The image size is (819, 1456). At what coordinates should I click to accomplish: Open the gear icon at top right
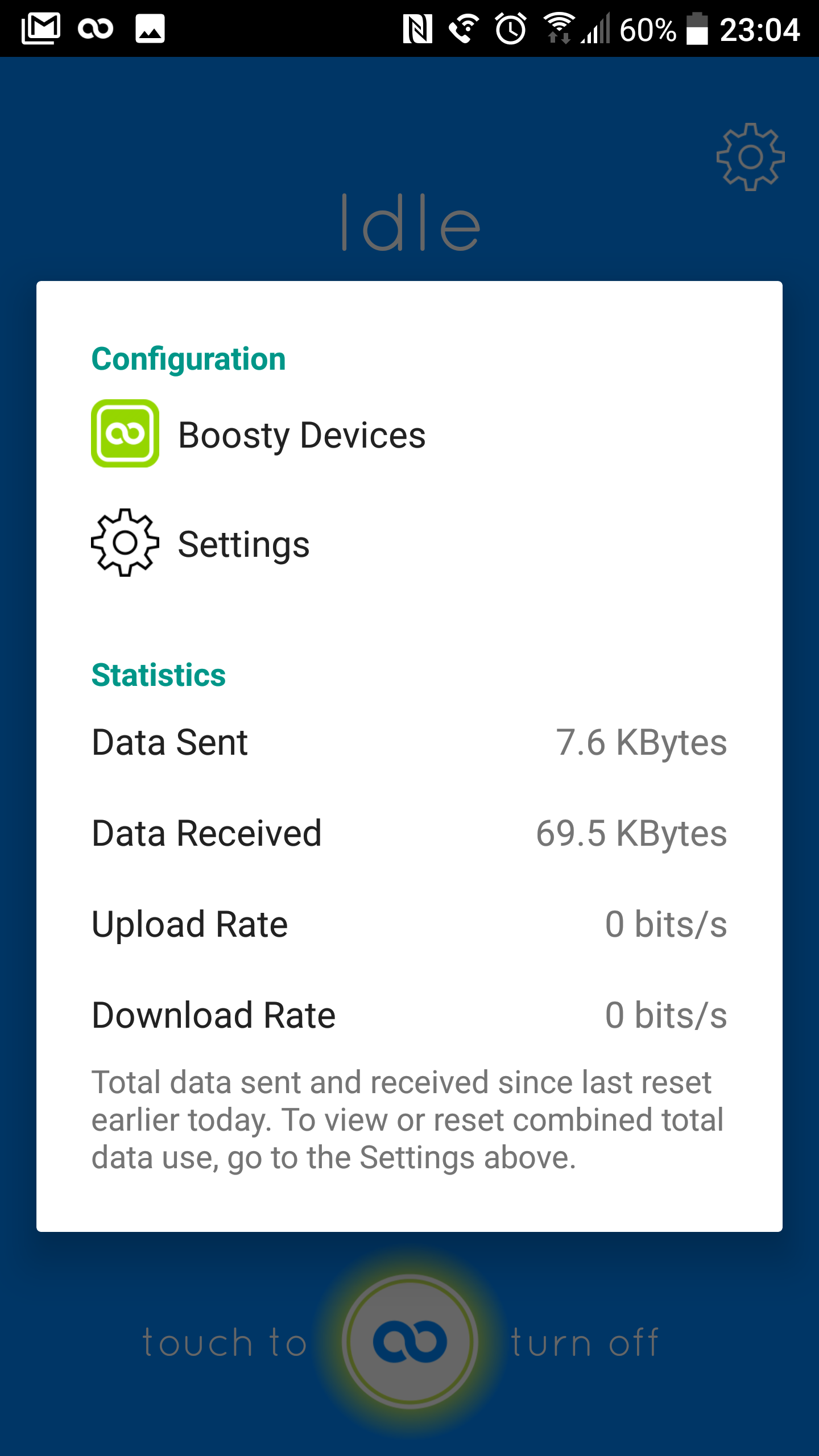point(750,157)
